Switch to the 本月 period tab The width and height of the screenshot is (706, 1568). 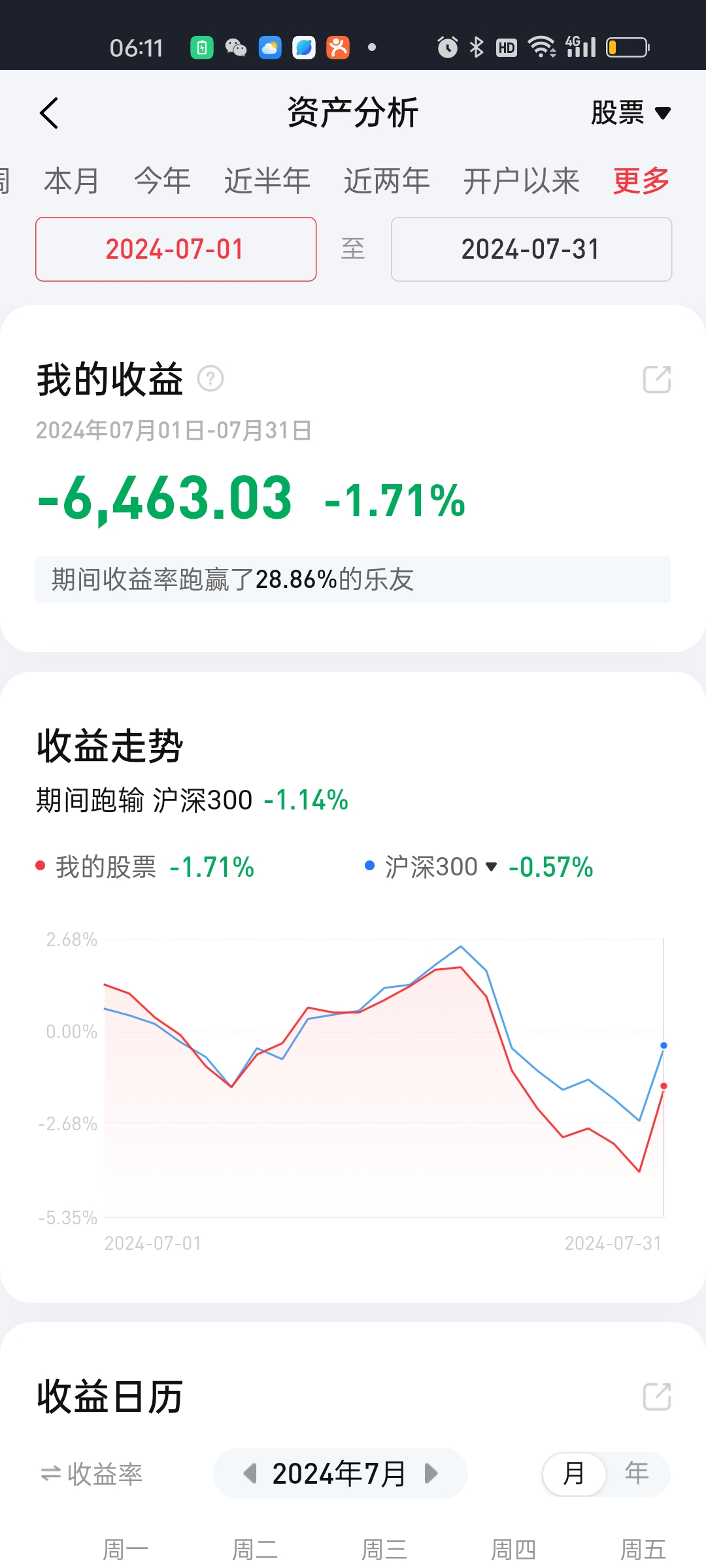[71, 181]
